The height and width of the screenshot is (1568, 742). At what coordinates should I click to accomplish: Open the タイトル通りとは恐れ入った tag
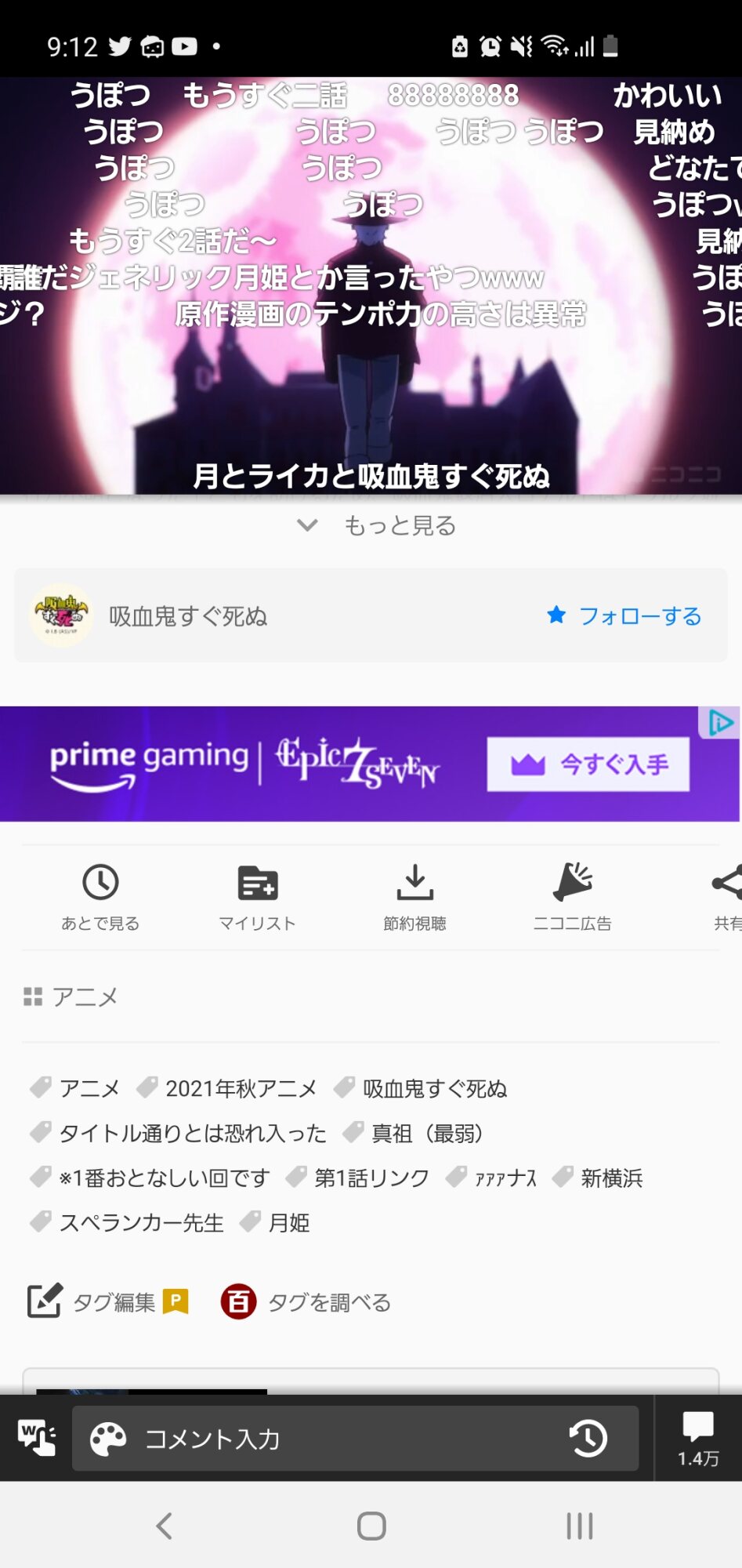192,1133
